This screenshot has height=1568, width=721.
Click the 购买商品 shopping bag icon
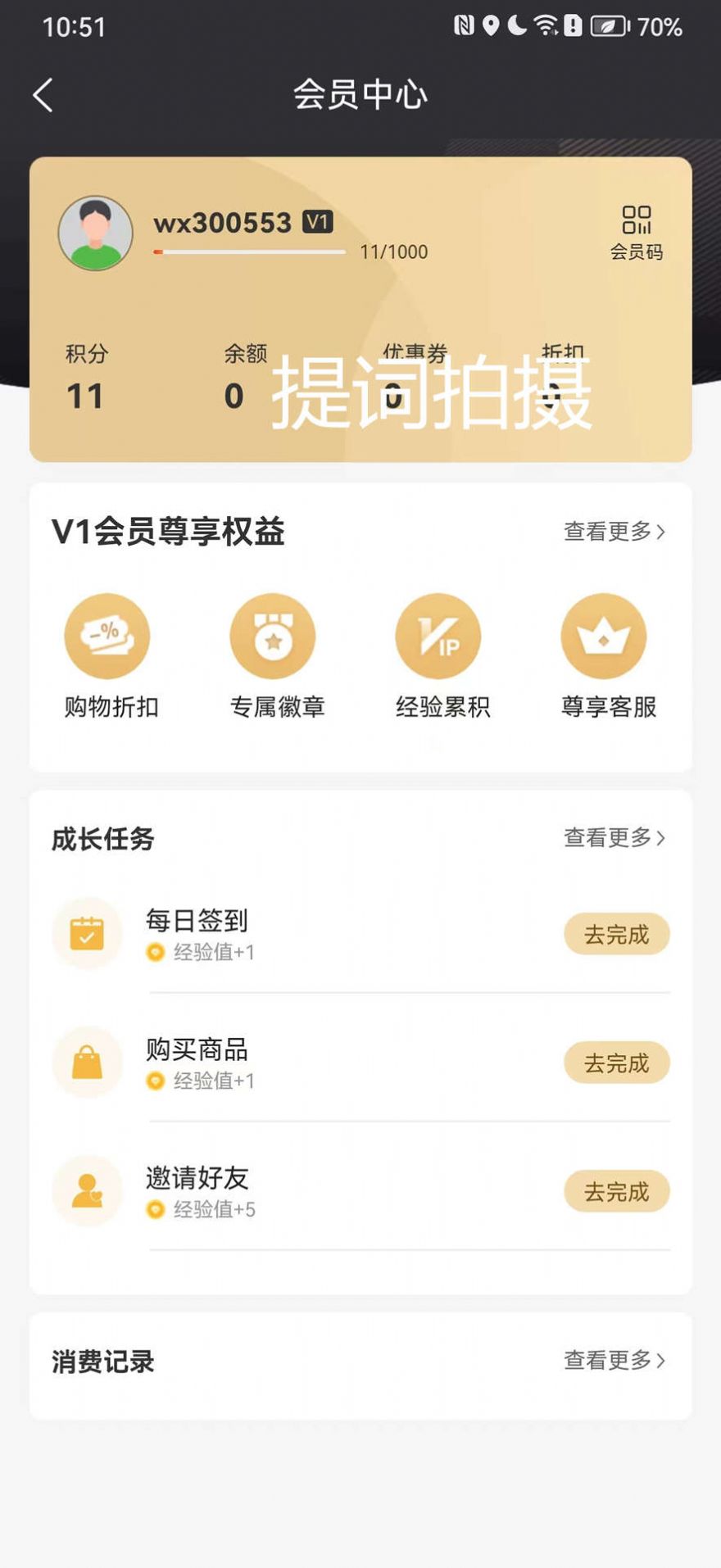point(87,1062)
